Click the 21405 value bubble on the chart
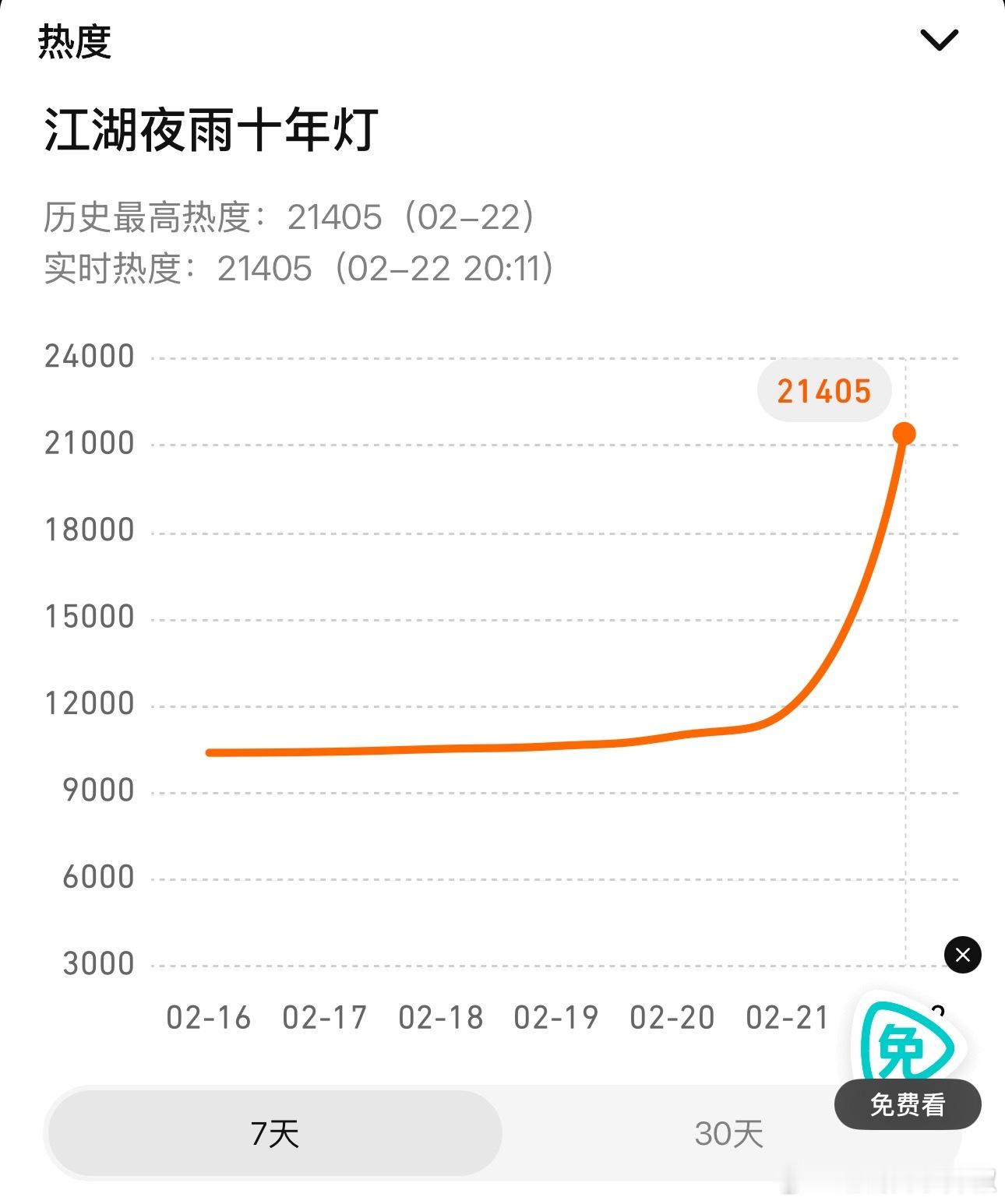Image resolution: width=1005 pixels, height=1204 pixels. click(x=824, y=390)
